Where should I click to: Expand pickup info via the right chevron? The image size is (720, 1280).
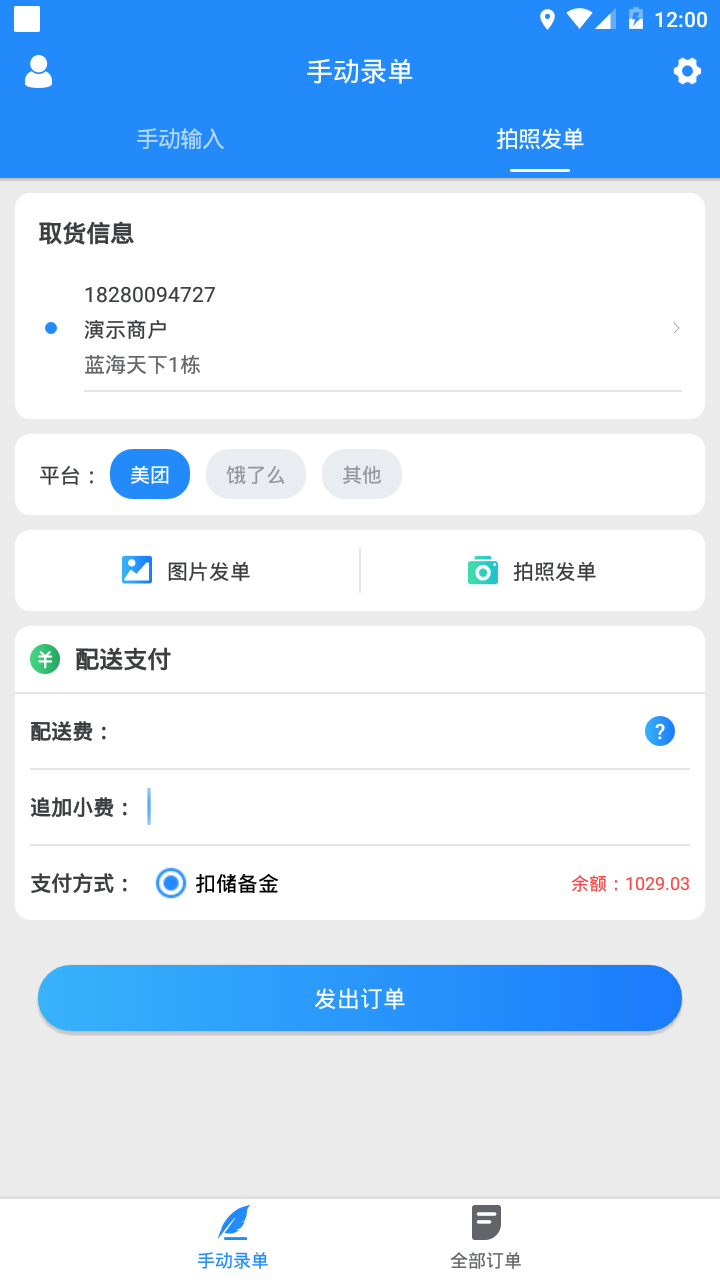[676, 328]
